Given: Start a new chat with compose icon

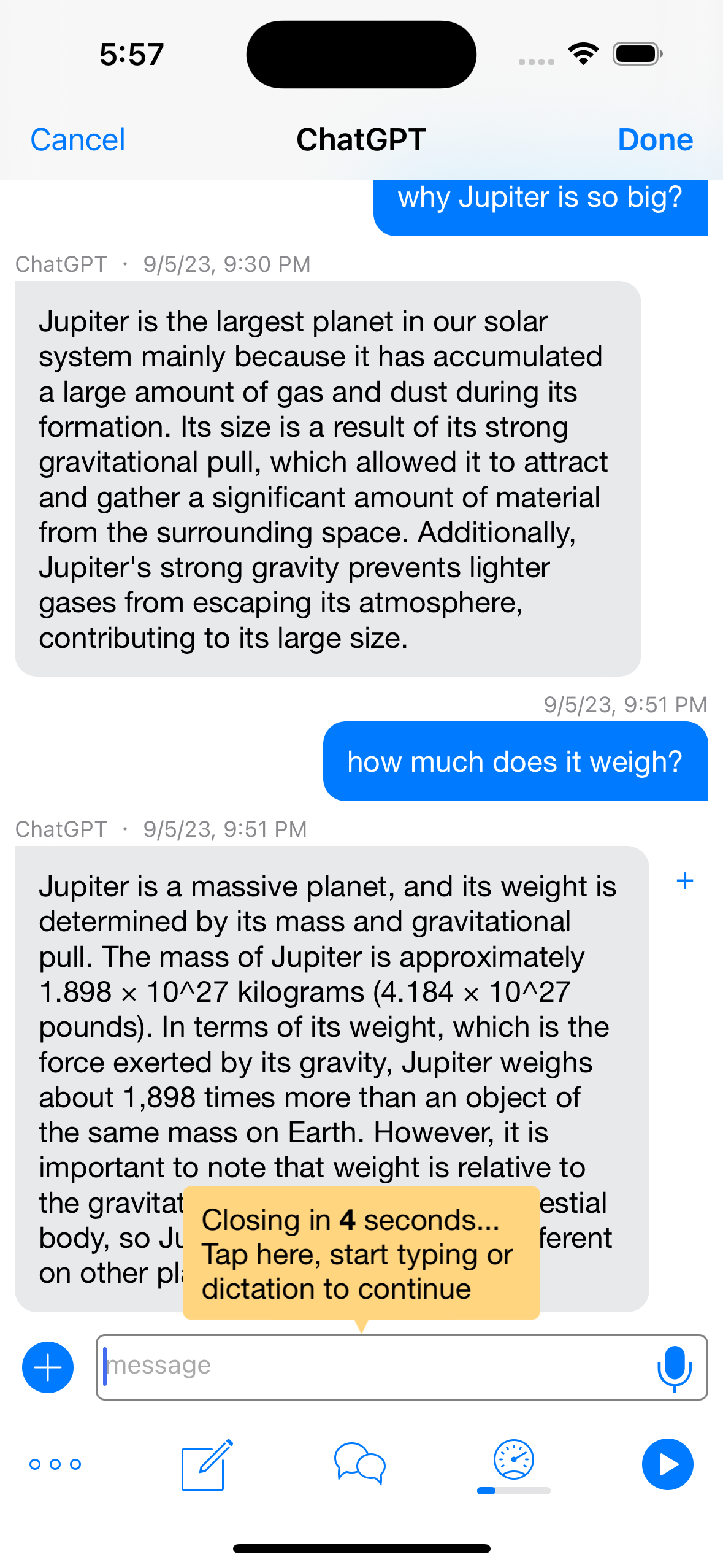Looking at the screenshot, I should (x=207, y=1464).
